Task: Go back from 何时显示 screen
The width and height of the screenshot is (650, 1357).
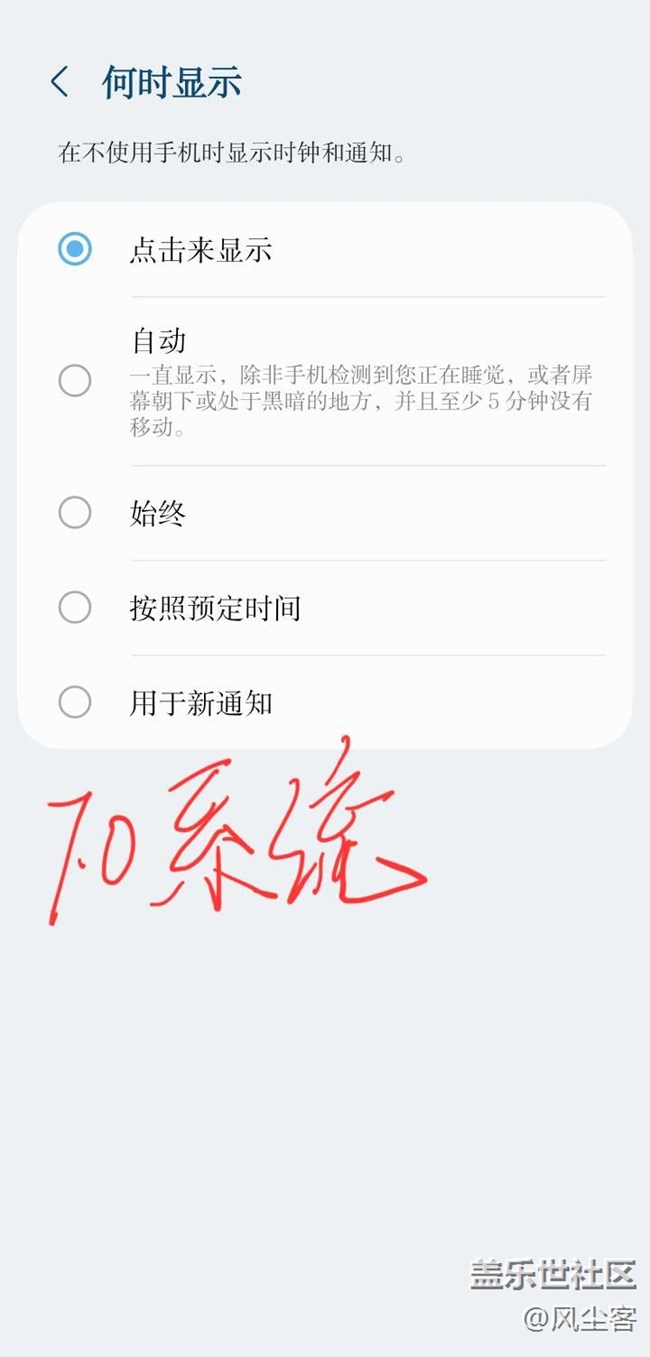Action: pos(60,82)
